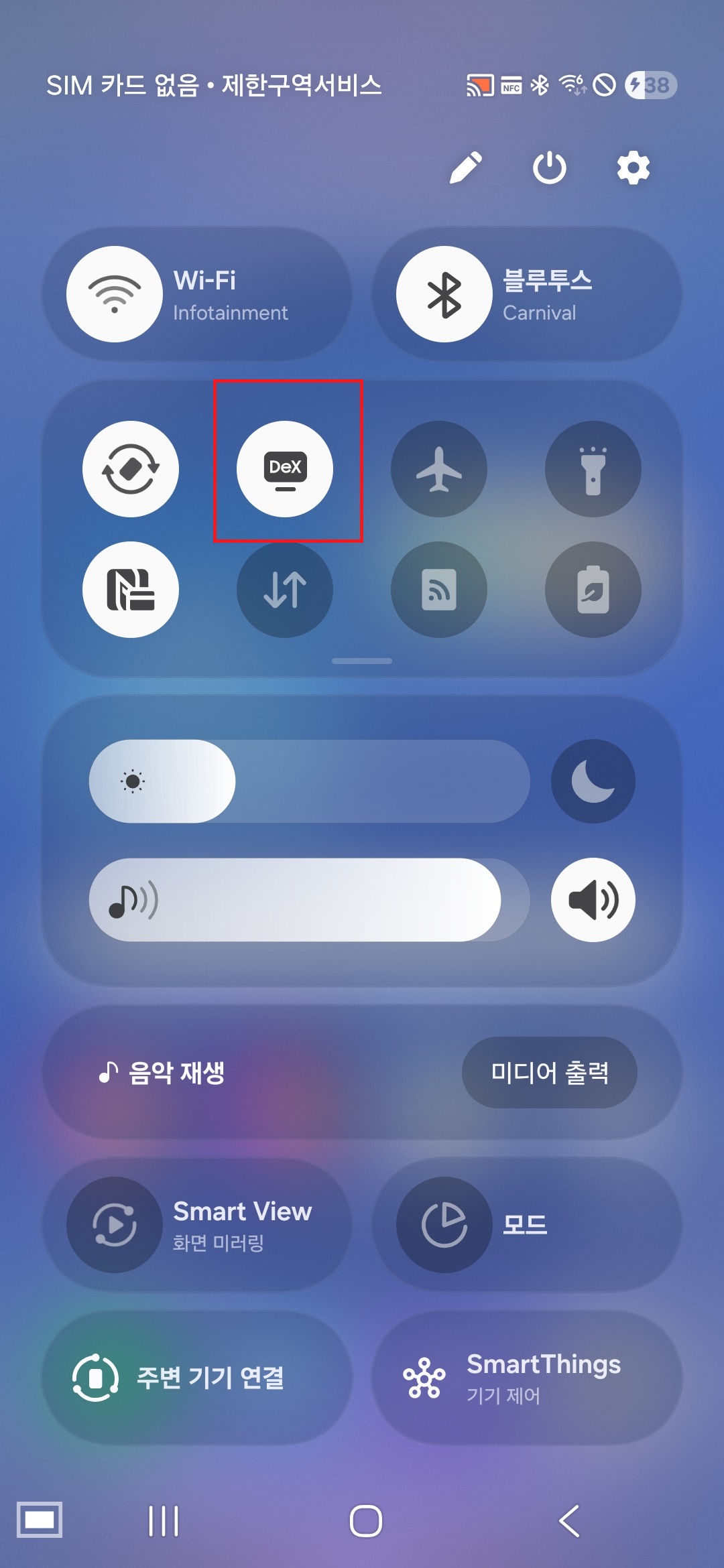The width and height of the screenshot is (724, 1568).
Task: Turn off Samsung DeX
Action: [x=285, y=469]
